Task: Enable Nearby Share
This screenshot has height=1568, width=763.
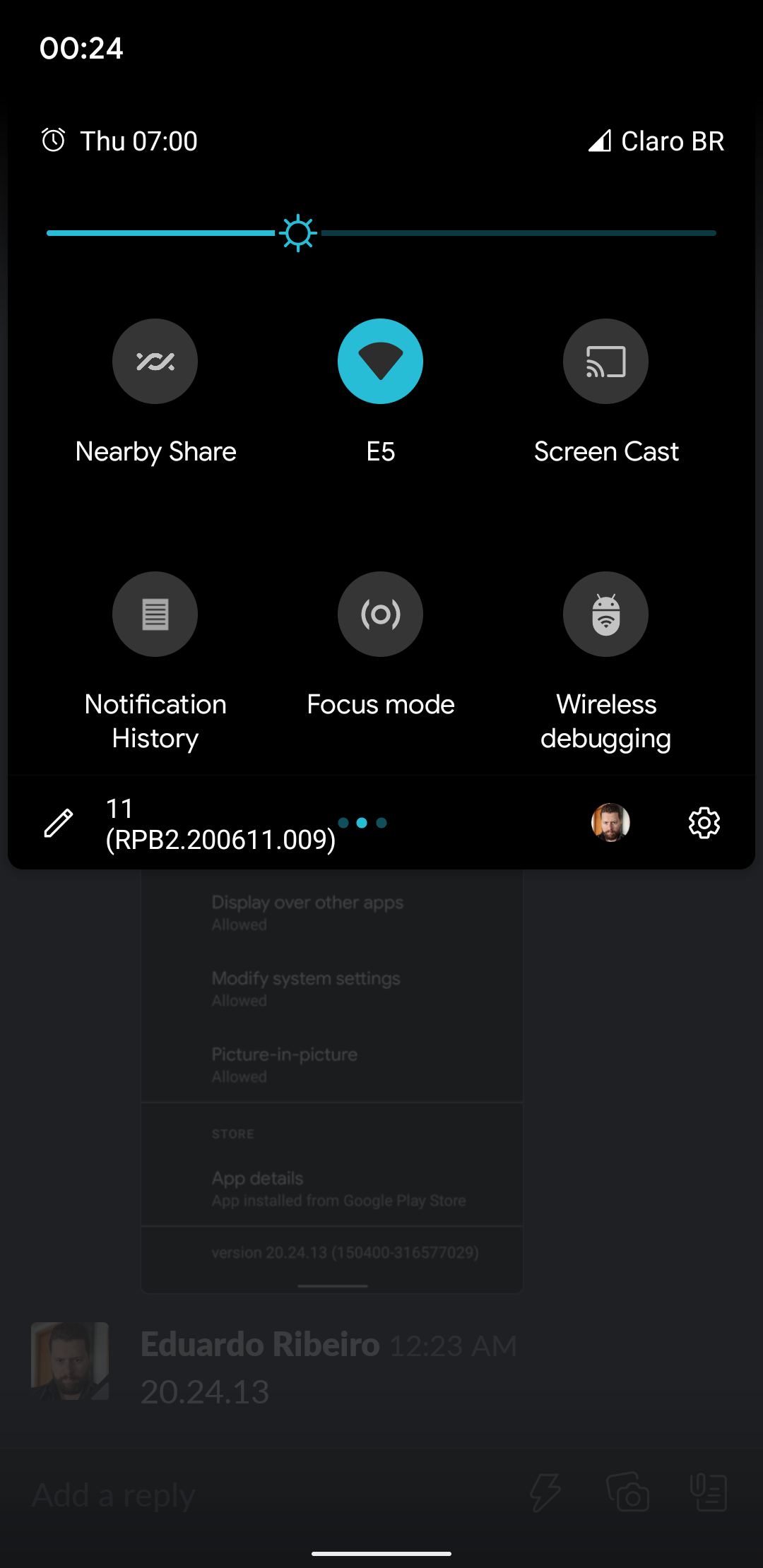Action: [155, 361]
